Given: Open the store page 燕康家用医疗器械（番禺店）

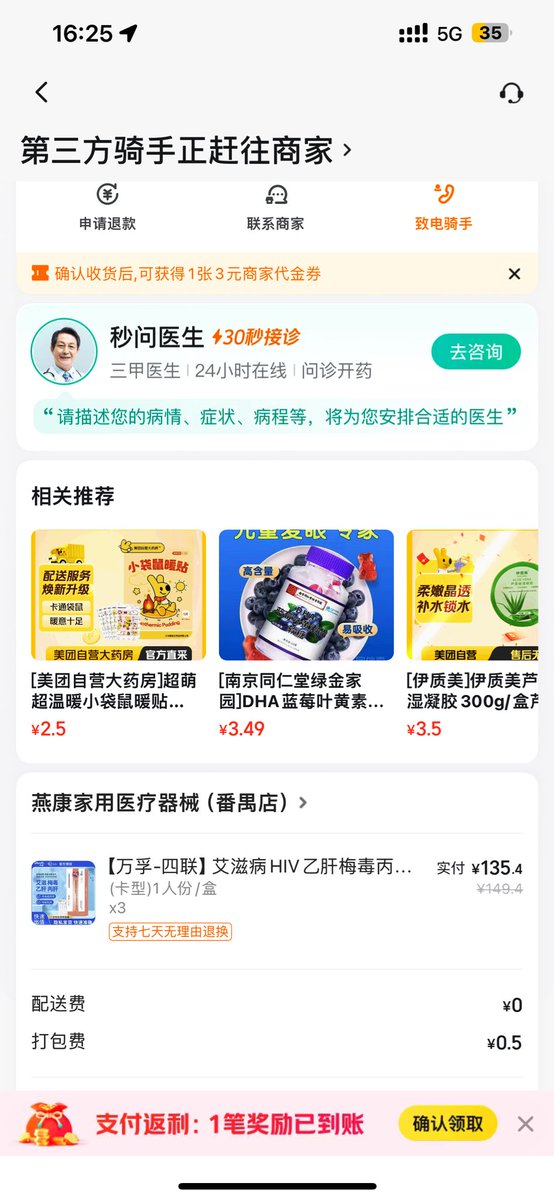Looking at the screenshot, I should (170, 802).
